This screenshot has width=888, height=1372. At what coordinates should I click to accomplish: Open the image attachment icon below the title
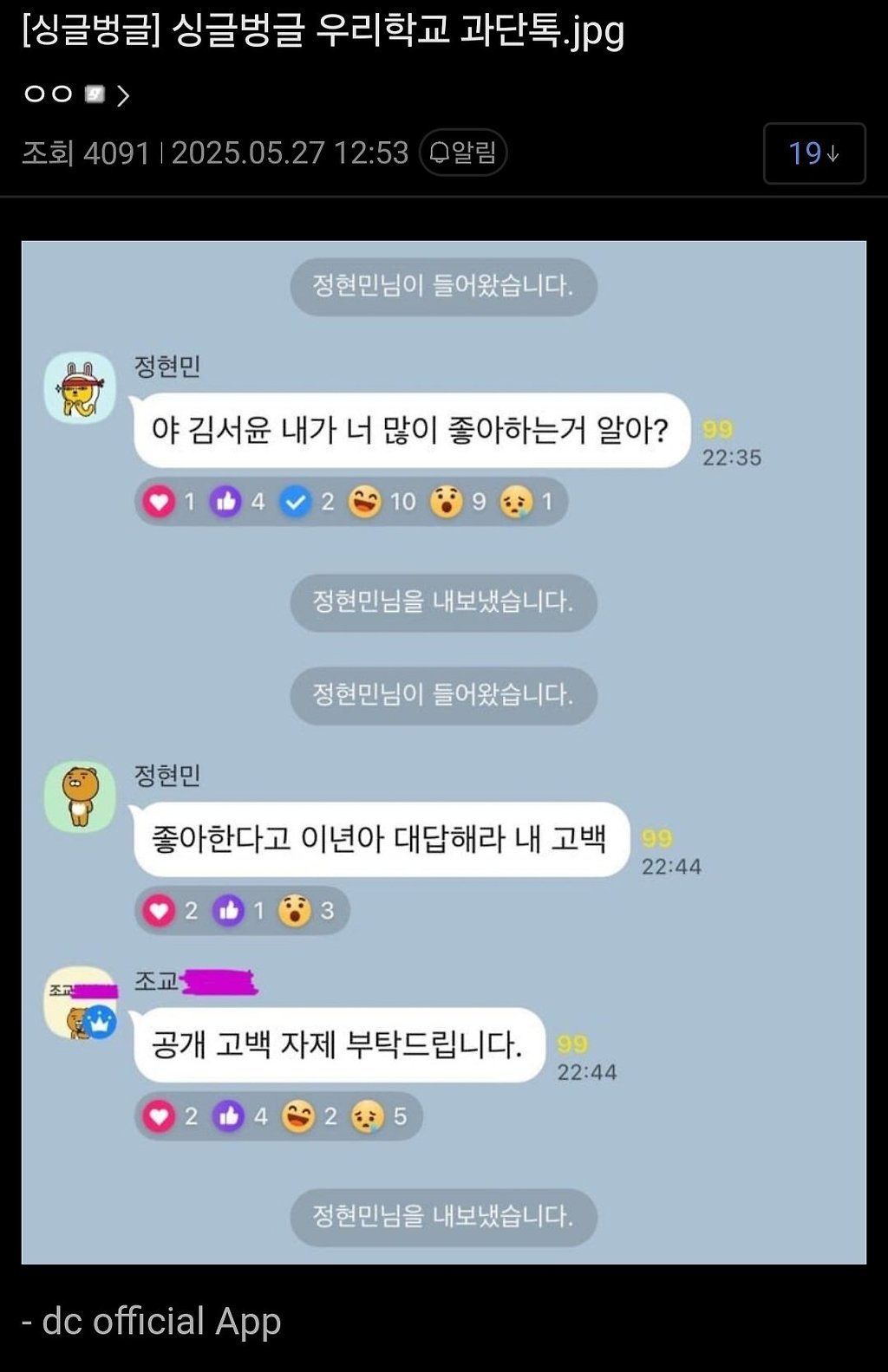95,94
